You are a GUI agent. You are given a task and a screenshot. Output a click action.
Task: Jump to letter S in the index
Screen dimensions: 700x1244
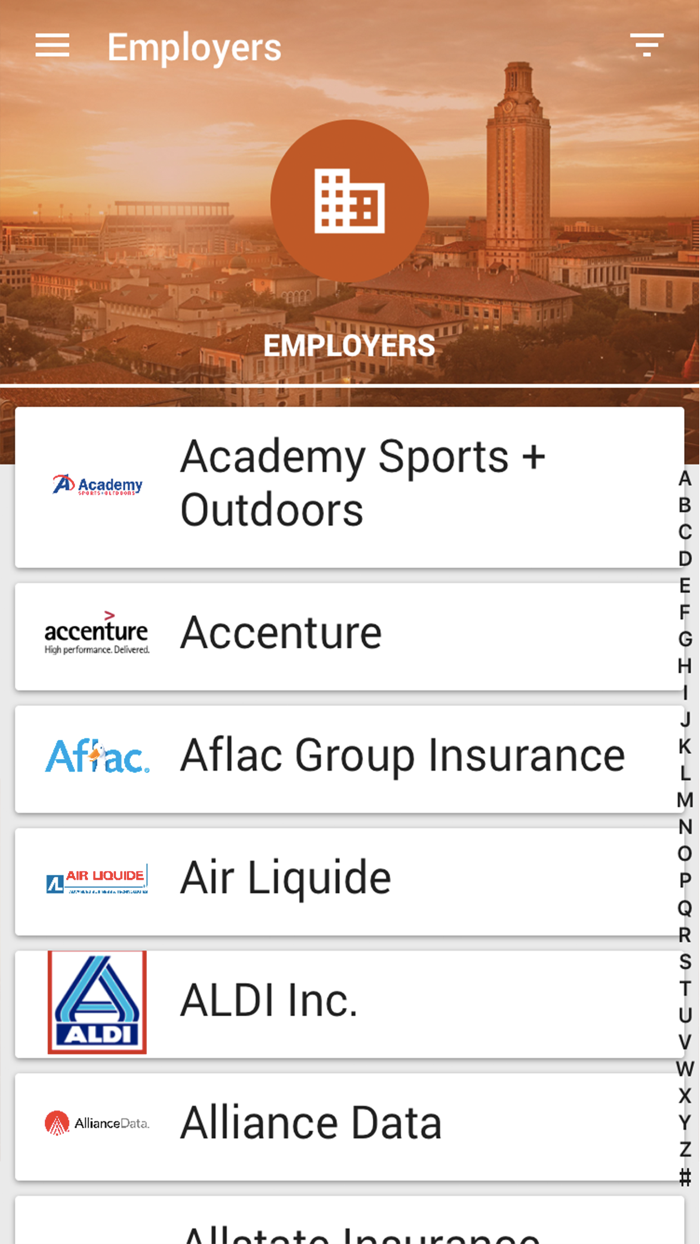(x=685, y=962)
